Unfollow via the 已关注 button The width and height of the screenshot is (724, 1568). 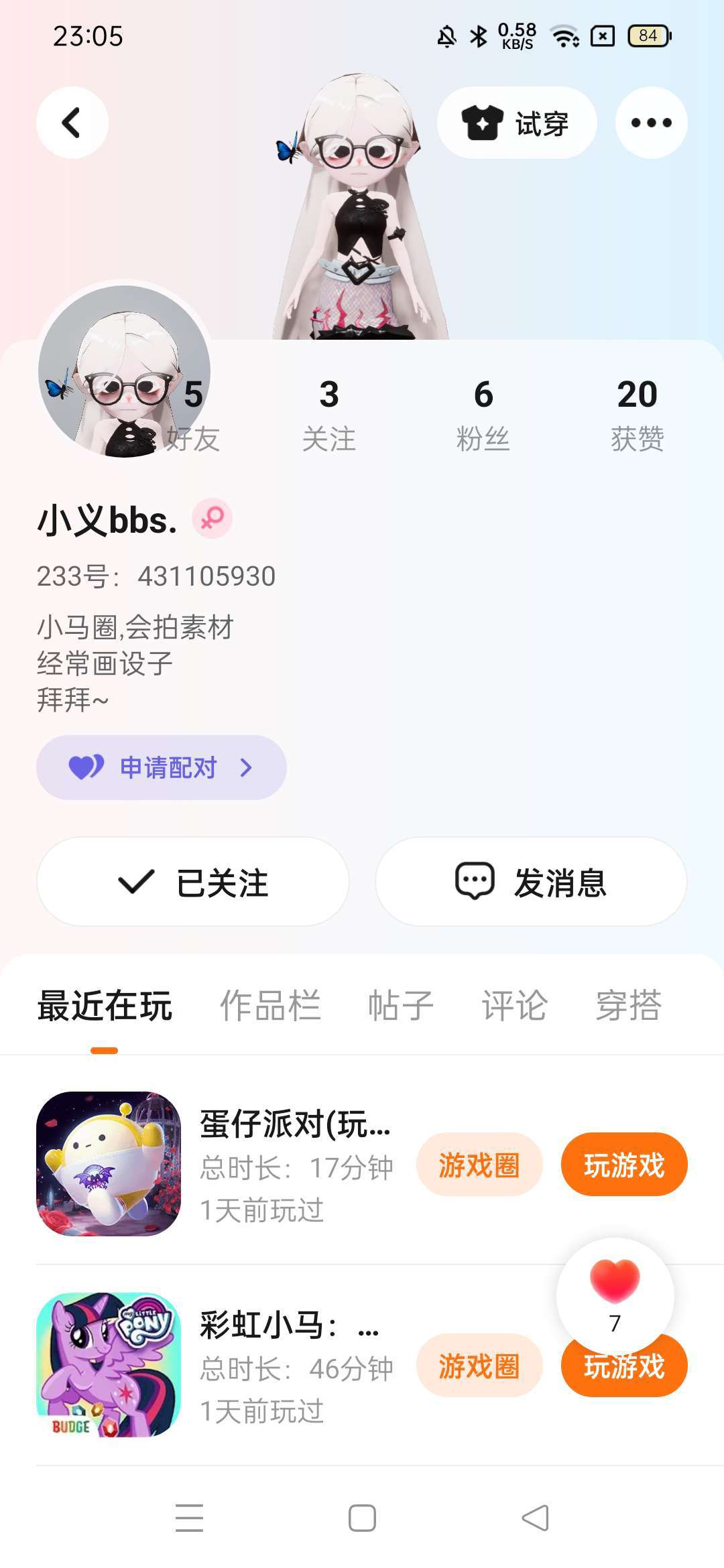pyautogui.click(x=193, y=882)
